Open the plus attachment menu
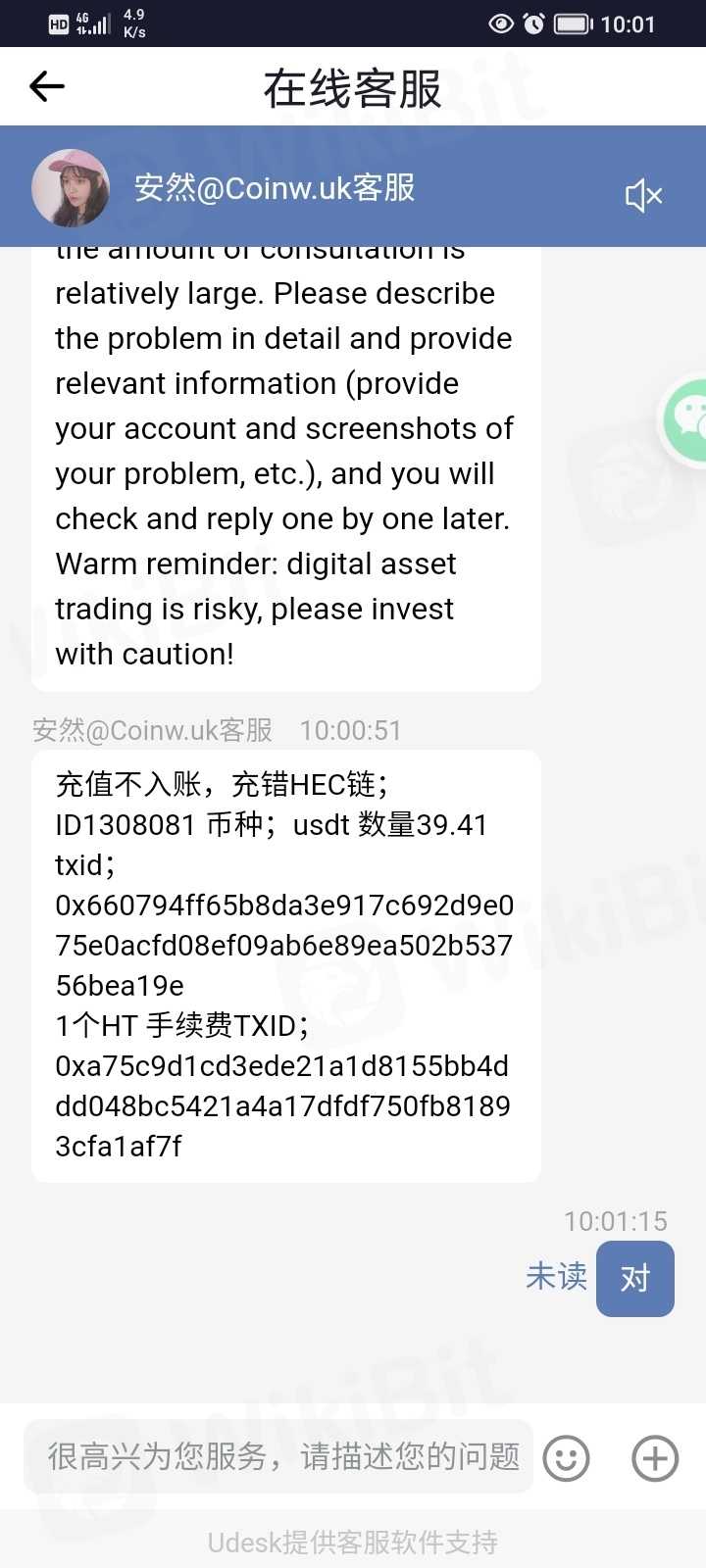The height and width of the screenshot is (1568, 706). [655, 1458]
